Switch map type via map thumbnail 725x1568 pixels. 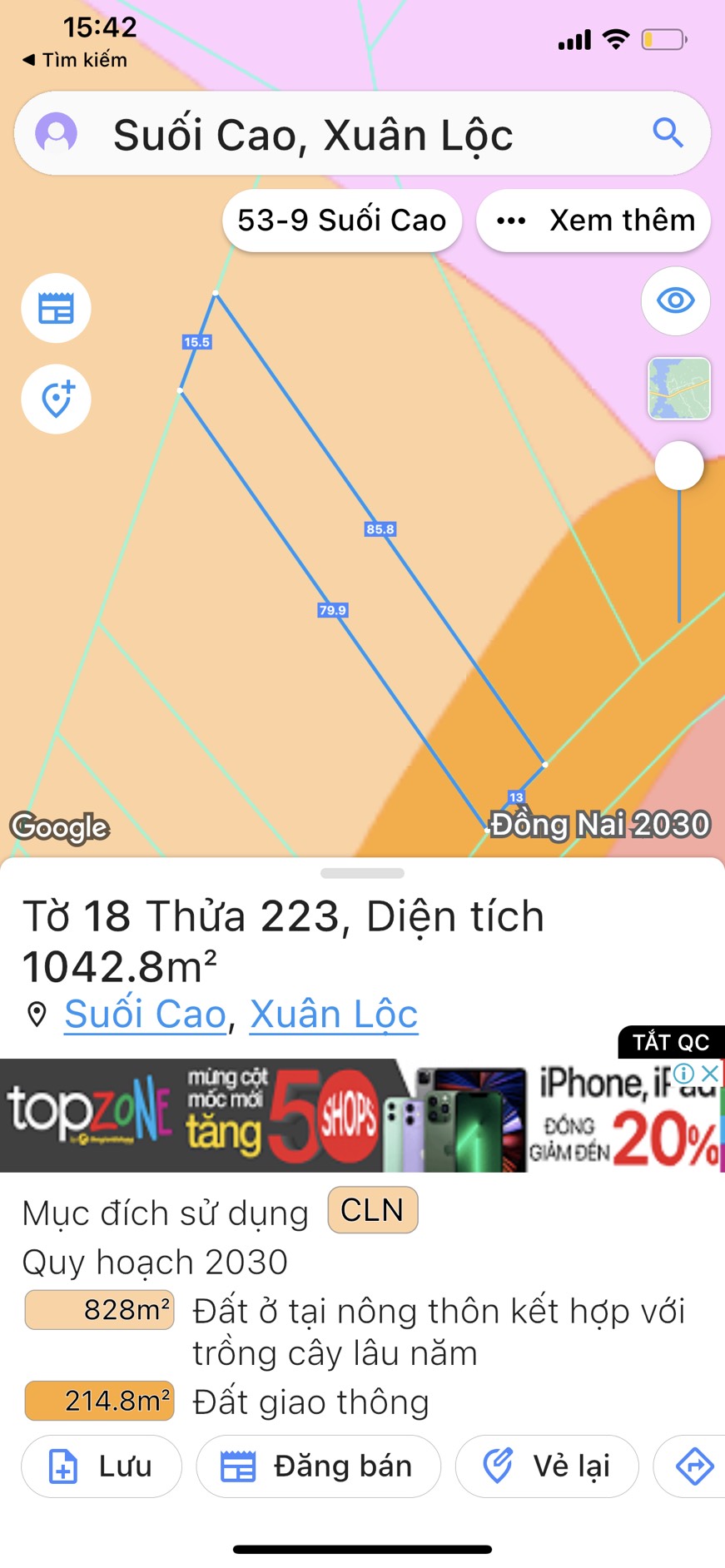[678, 388]
